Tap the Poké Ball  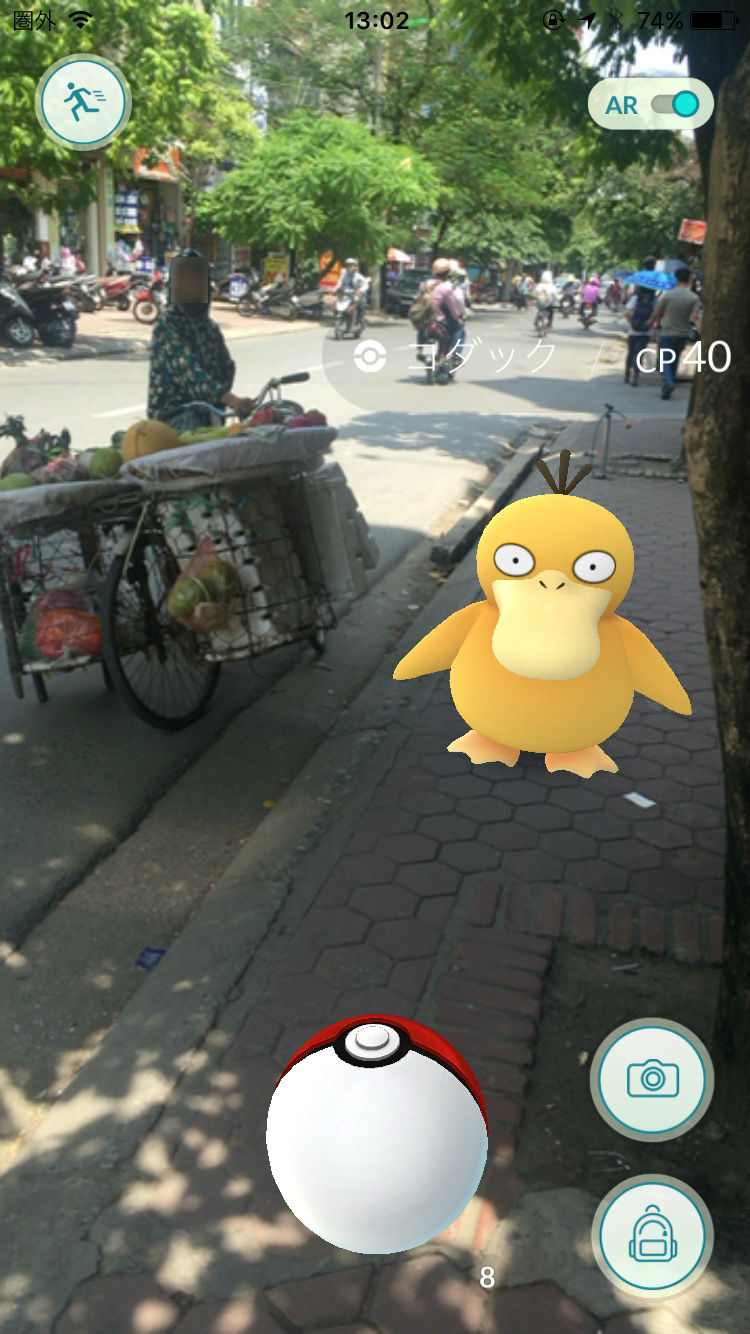(377, 1134)
